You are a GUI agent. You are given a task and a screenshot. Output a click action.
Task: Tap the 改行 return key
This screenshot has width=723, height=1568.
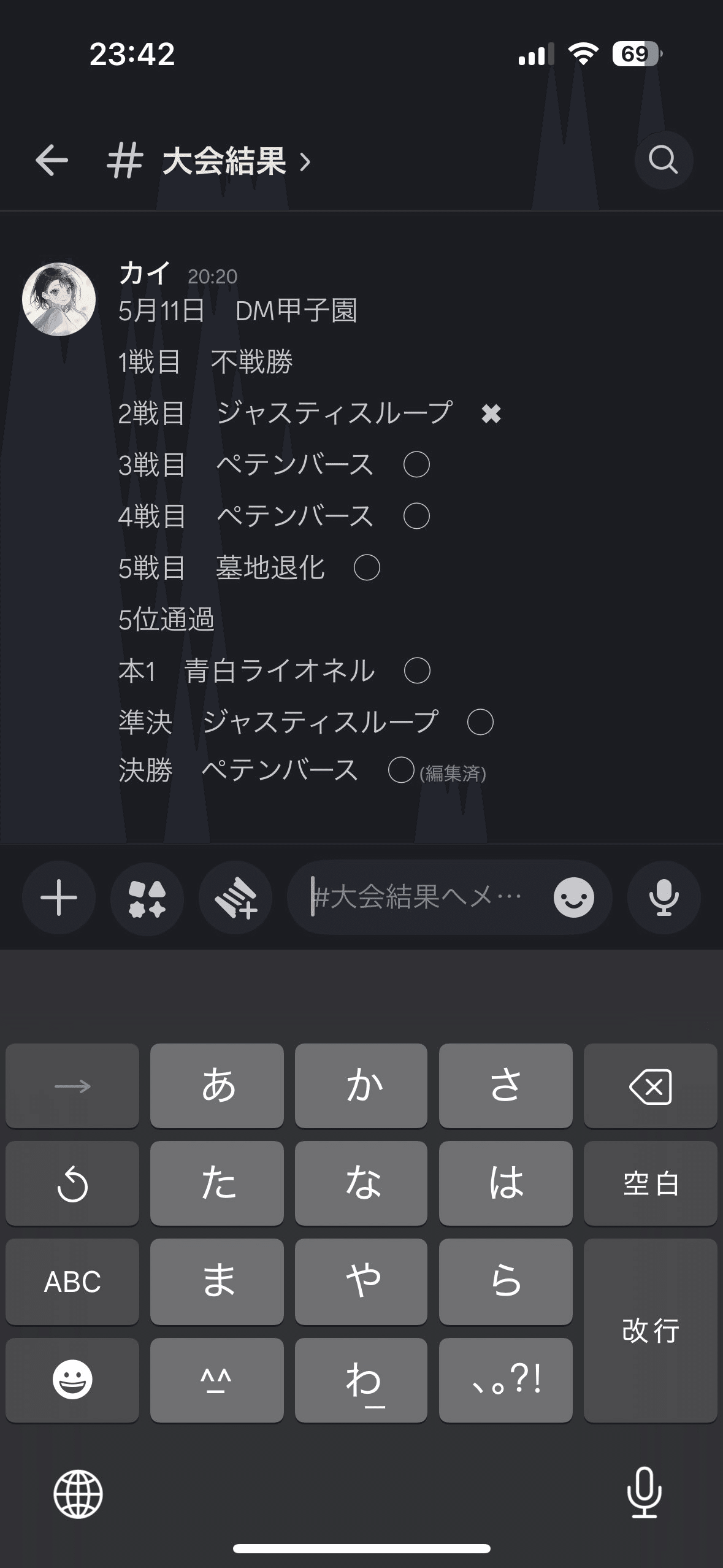[x=650, y=1330]
